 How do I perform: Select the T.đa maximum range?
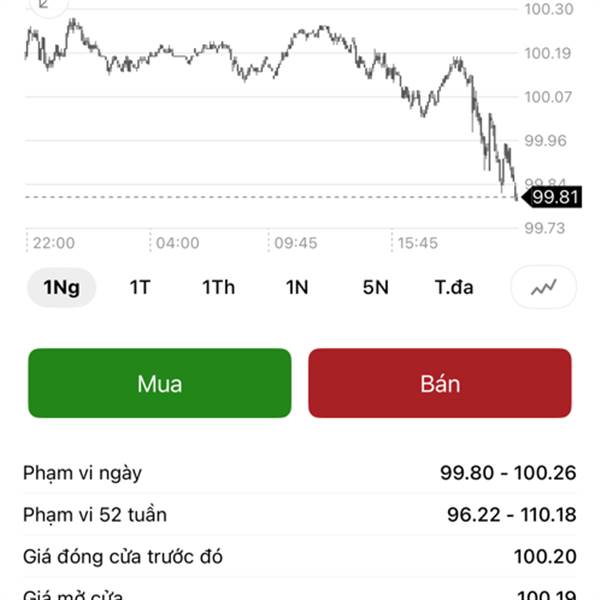(x=454, y=288)
